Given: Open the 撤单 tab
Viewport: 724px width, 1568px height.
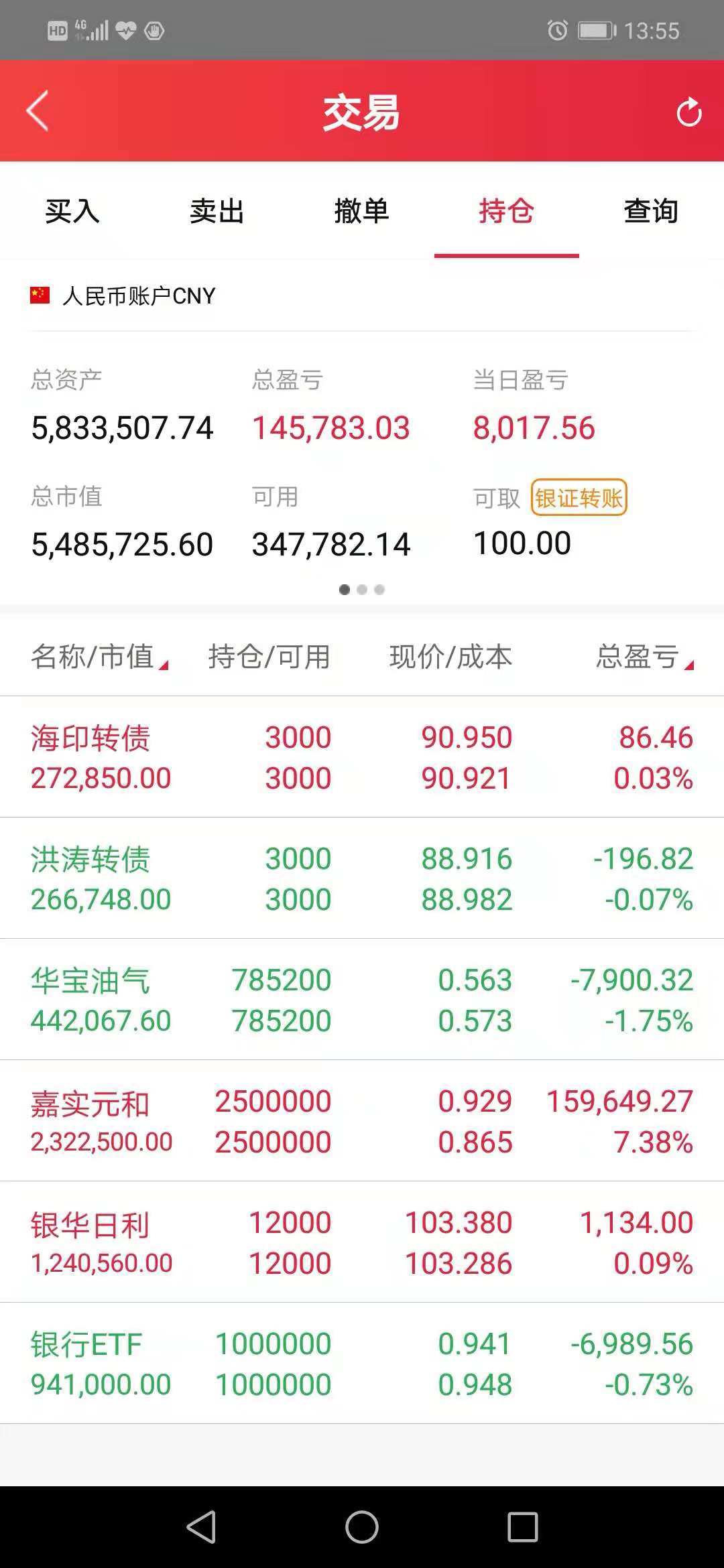Looking at the screenshot, I should pos(361,211).
